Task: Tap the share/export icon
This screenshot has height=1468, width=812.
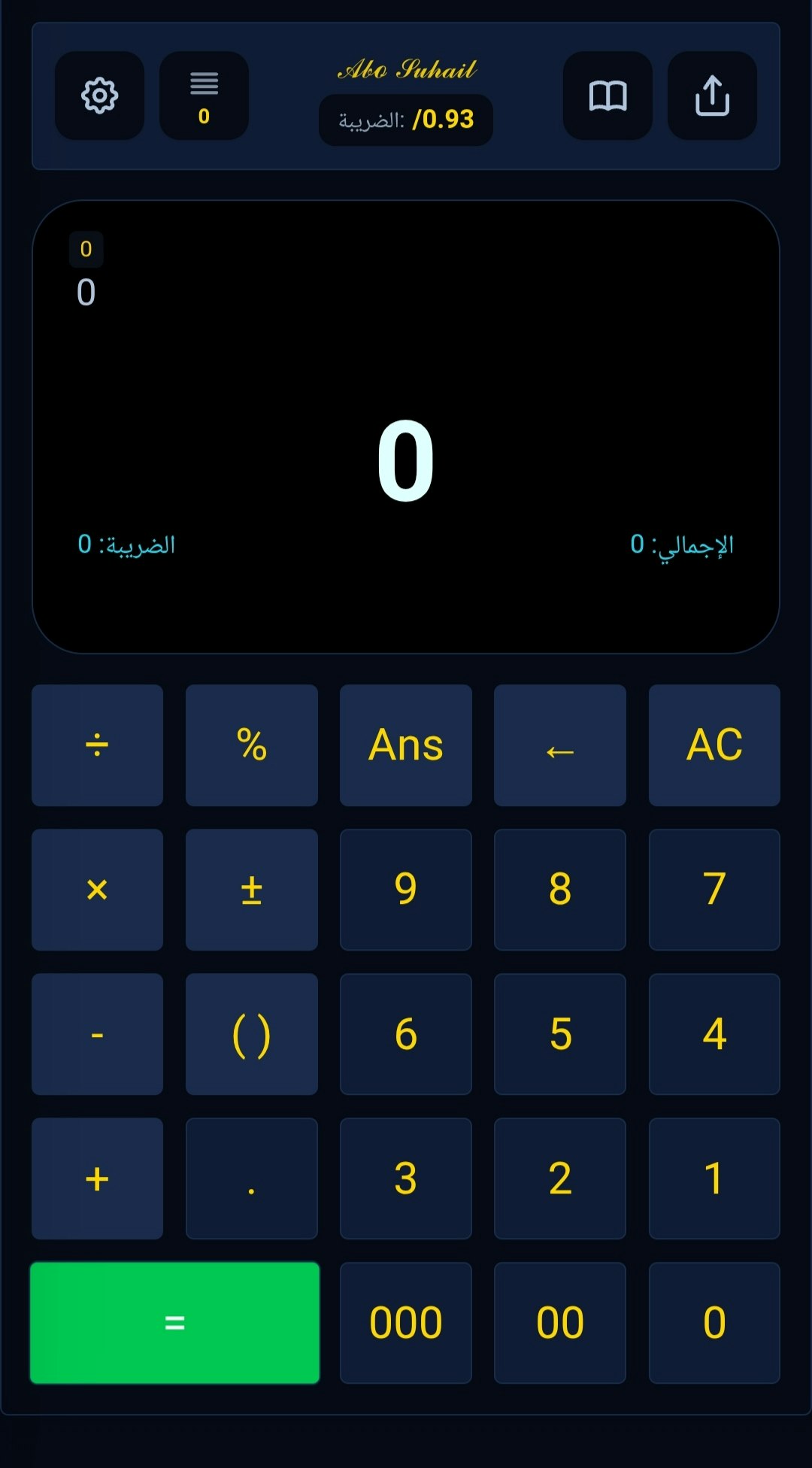Action: coord(713,96)
